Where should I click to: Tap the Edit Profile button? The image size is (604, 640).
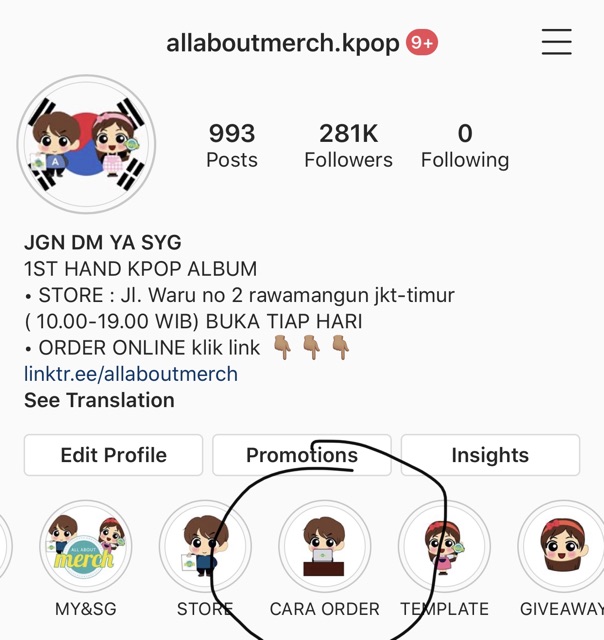click(x=113, y=455)
